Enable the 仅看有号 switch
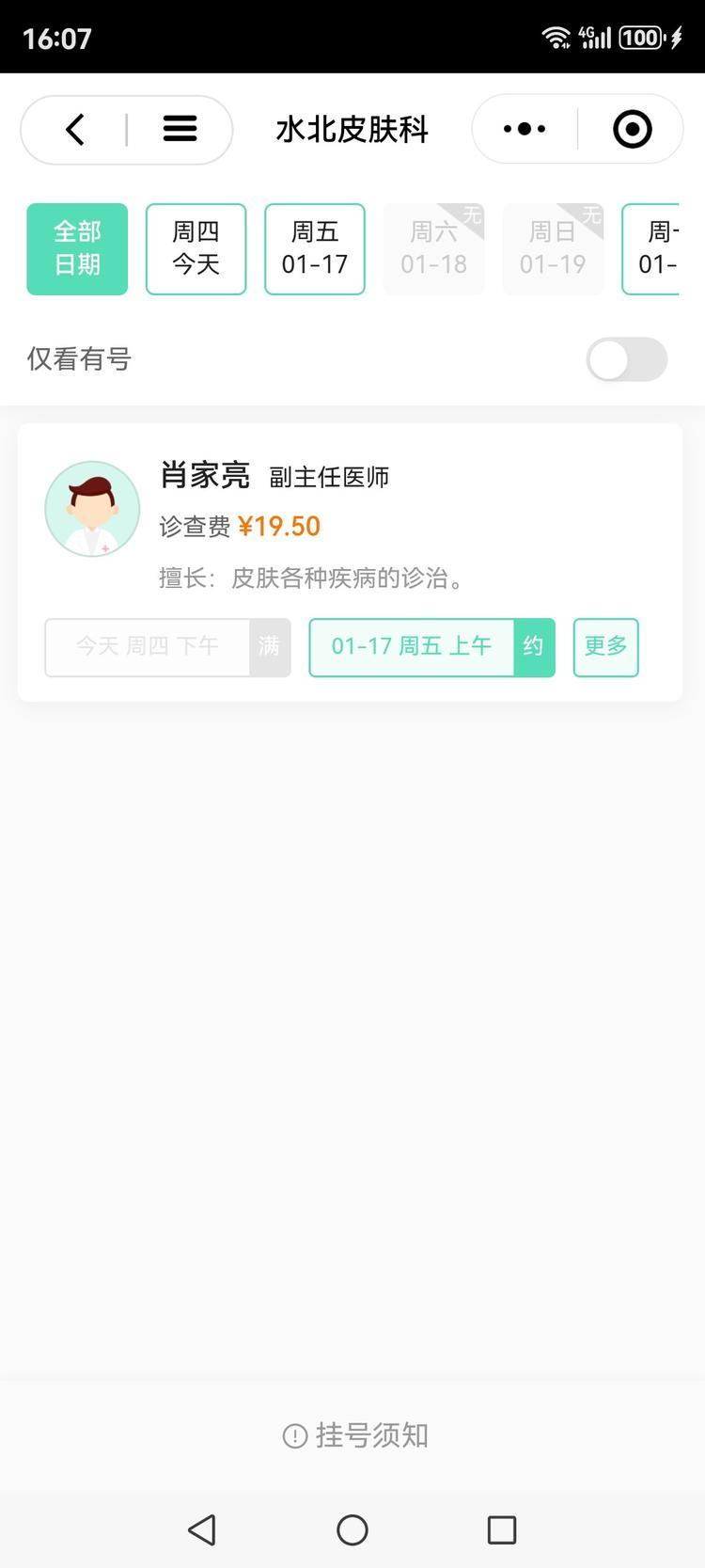Image resolution: width=705 pixels, height=1568 pixels. coord(626,359)
